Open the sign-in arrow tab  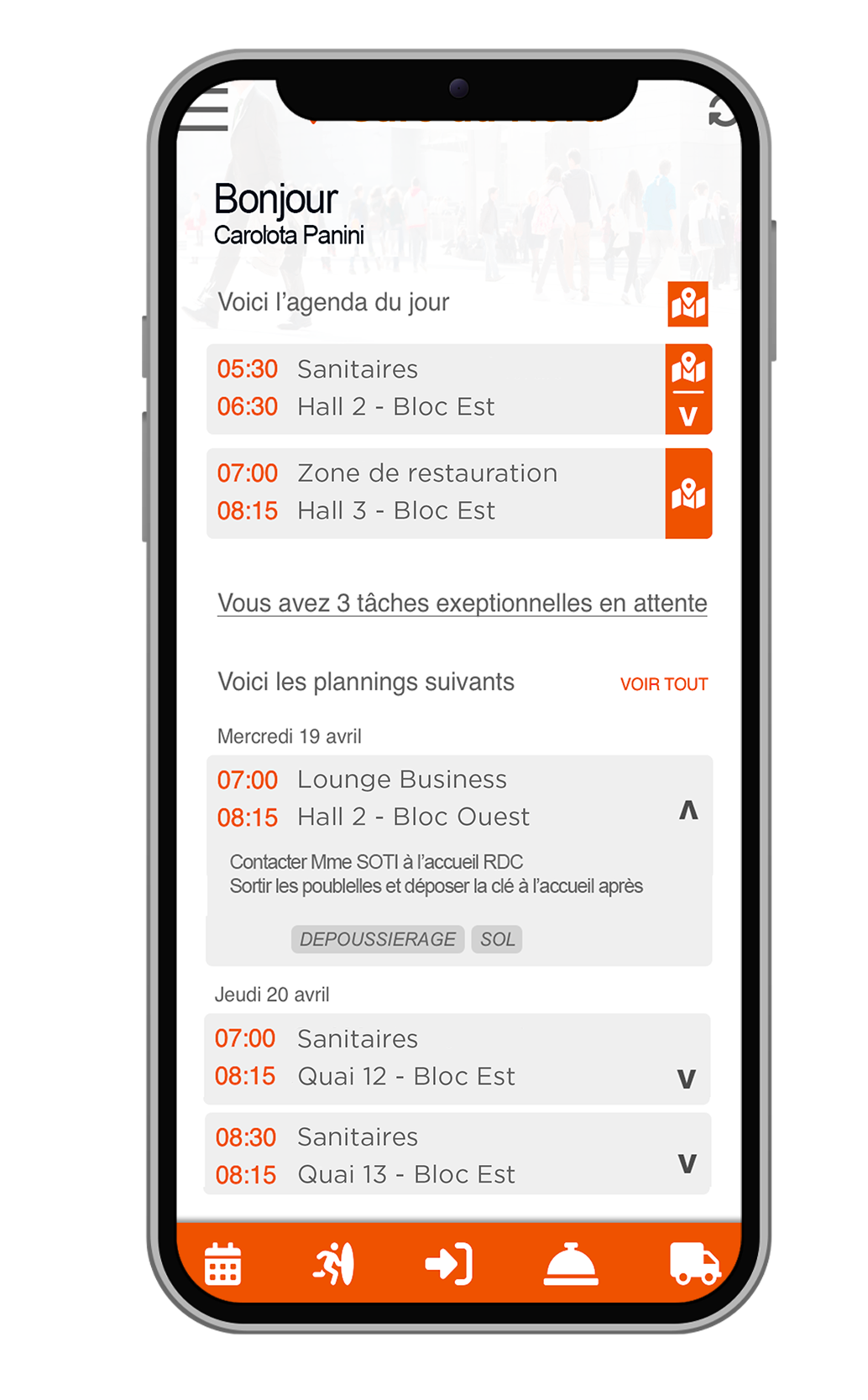click(x=449, y=1264)
